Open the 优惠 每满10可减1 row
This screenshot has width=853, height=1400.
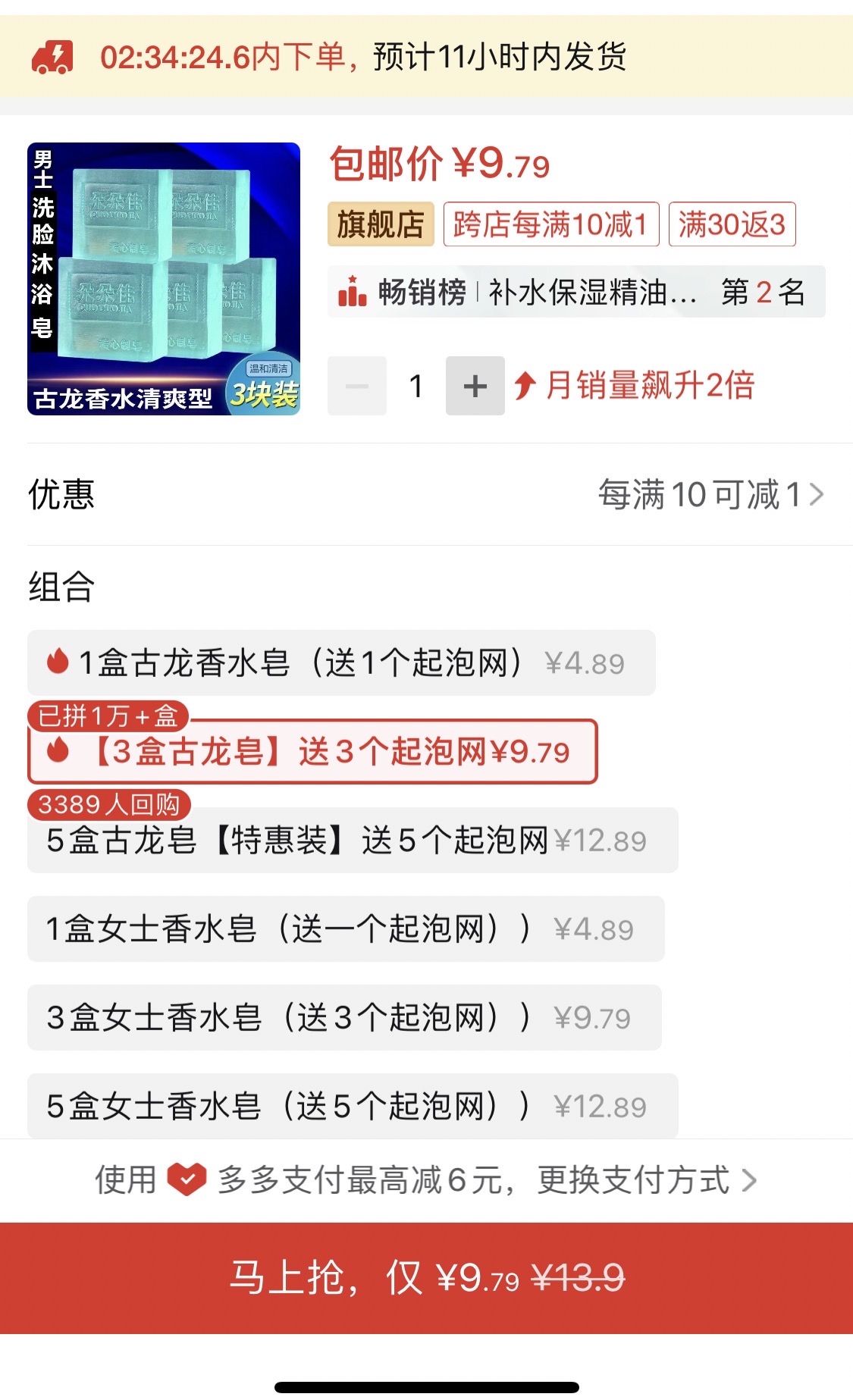(426, 494)
